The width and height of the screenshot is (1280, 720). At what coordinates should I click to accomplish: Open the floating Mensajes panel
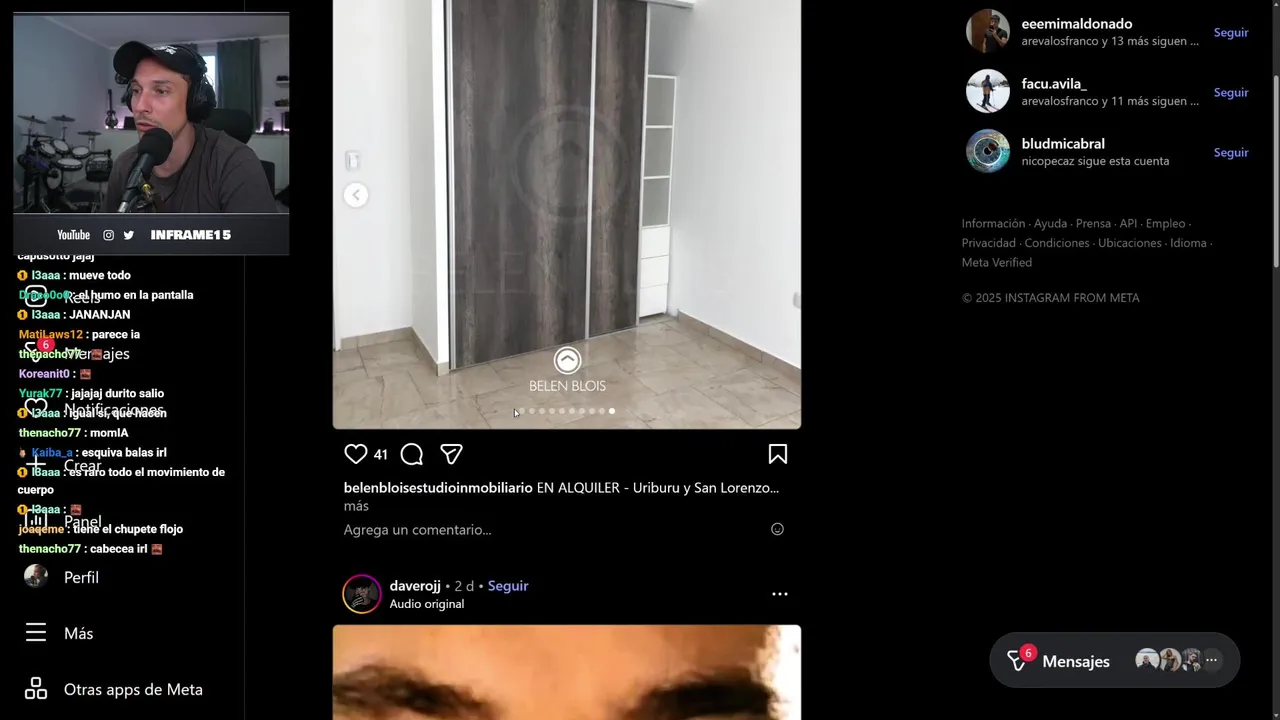pos(1075,661)
